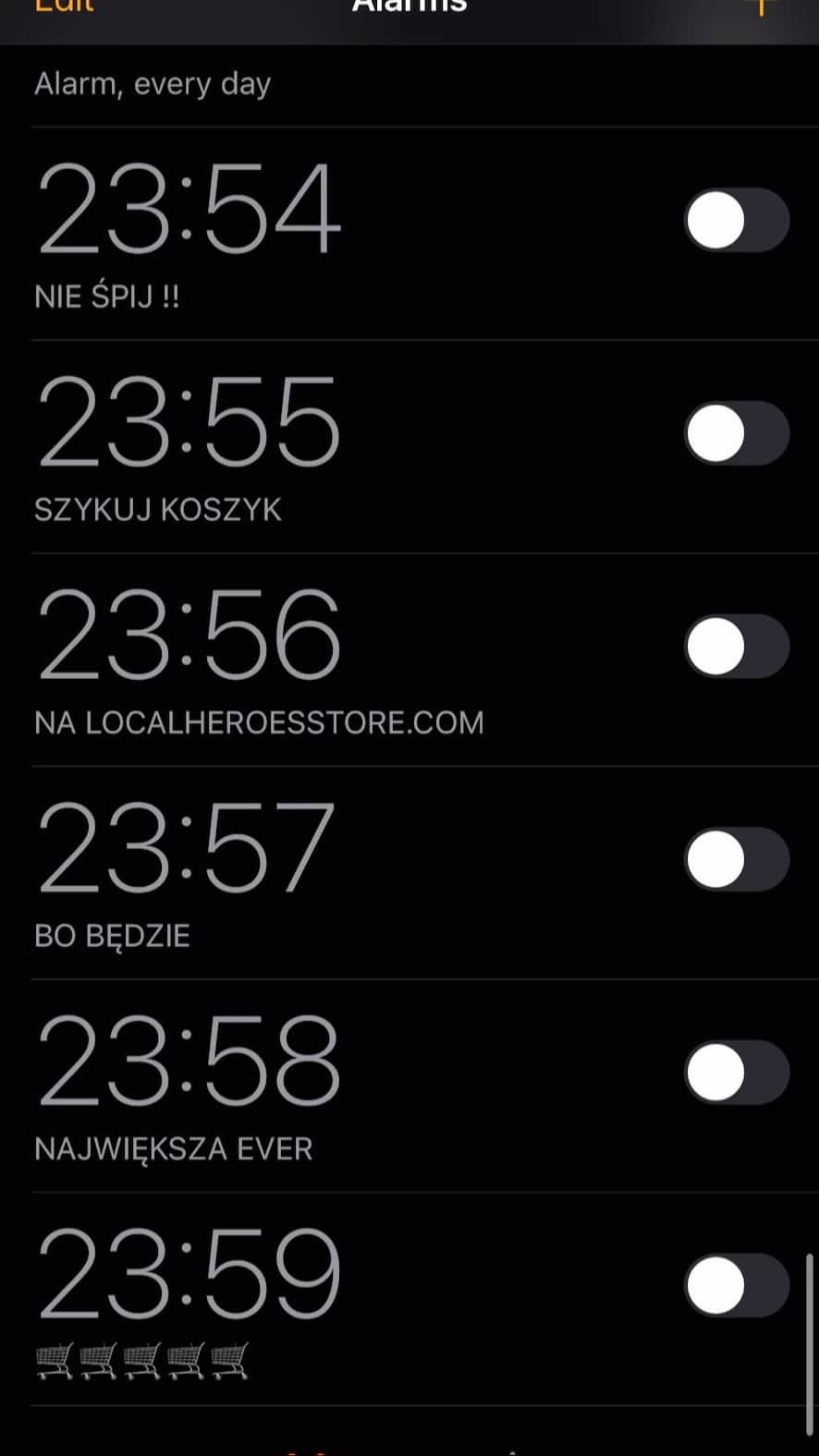The height and width of the screenshot is (1456, 819).
Task: Enable the 23:59 shopping carts alarm
Action: 737,1285
